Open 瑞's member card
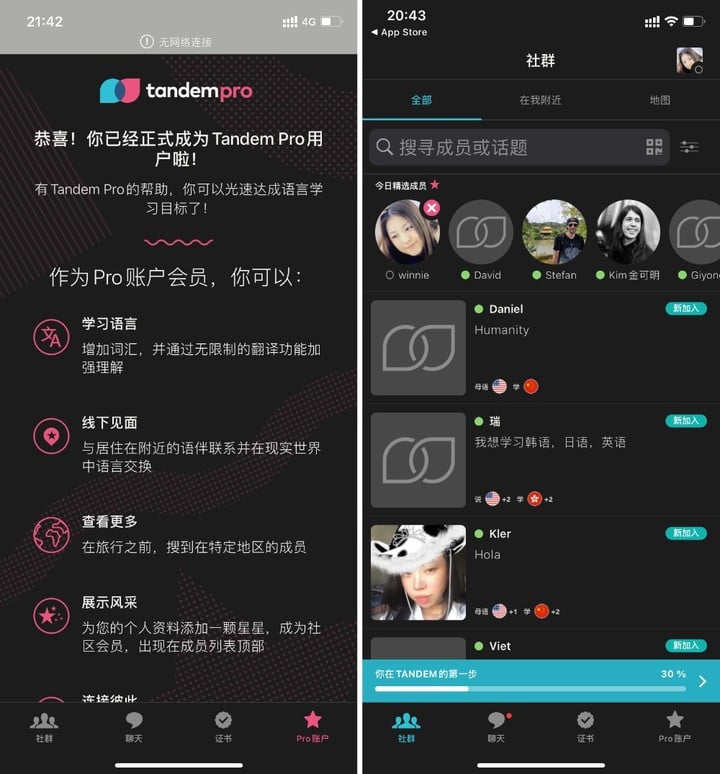The height and width of the screenshot is (774, 720). tap(540, 459)
